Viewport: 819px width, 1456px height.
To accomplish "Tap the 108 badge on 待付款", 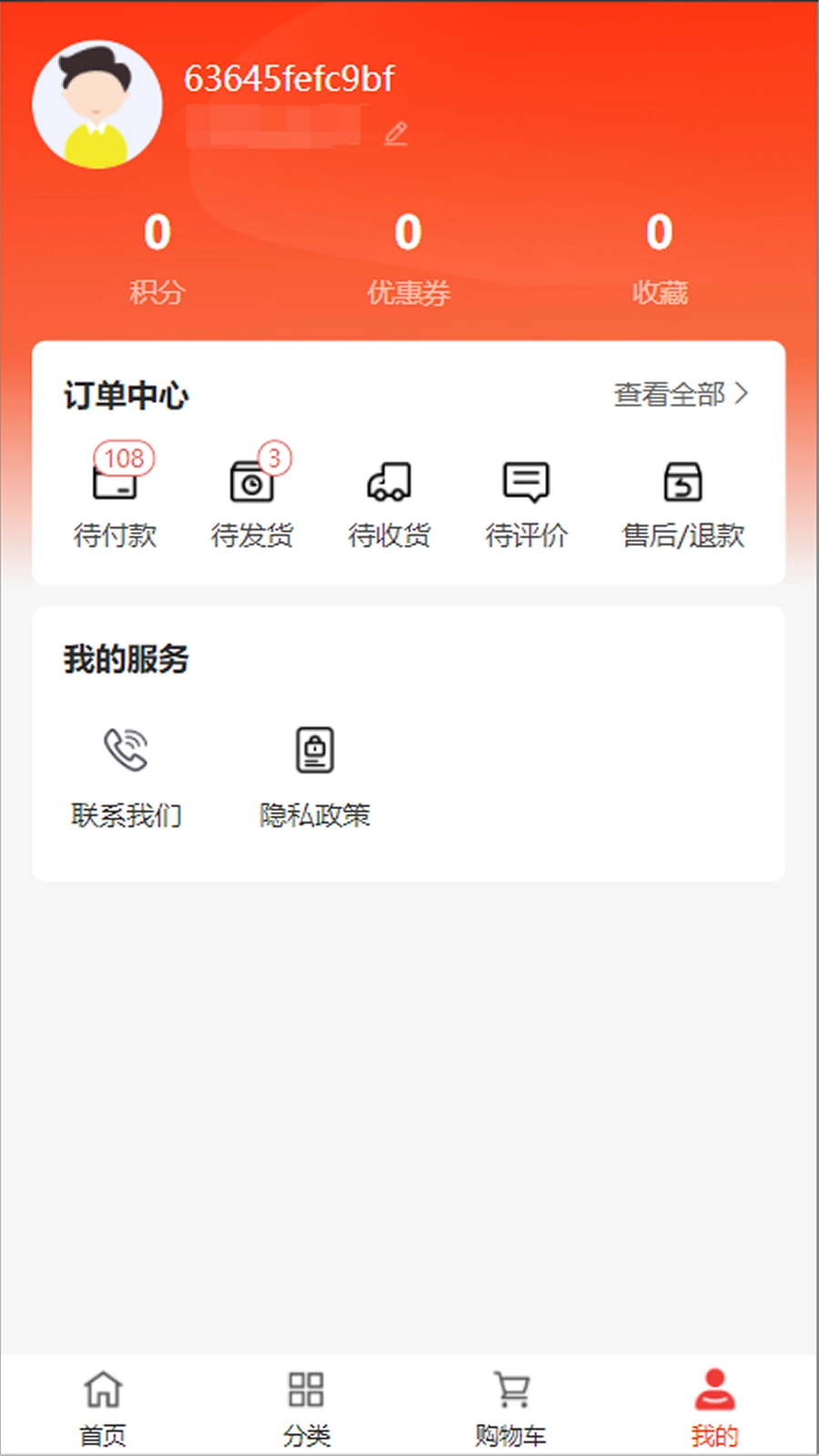I will [123, 458].
